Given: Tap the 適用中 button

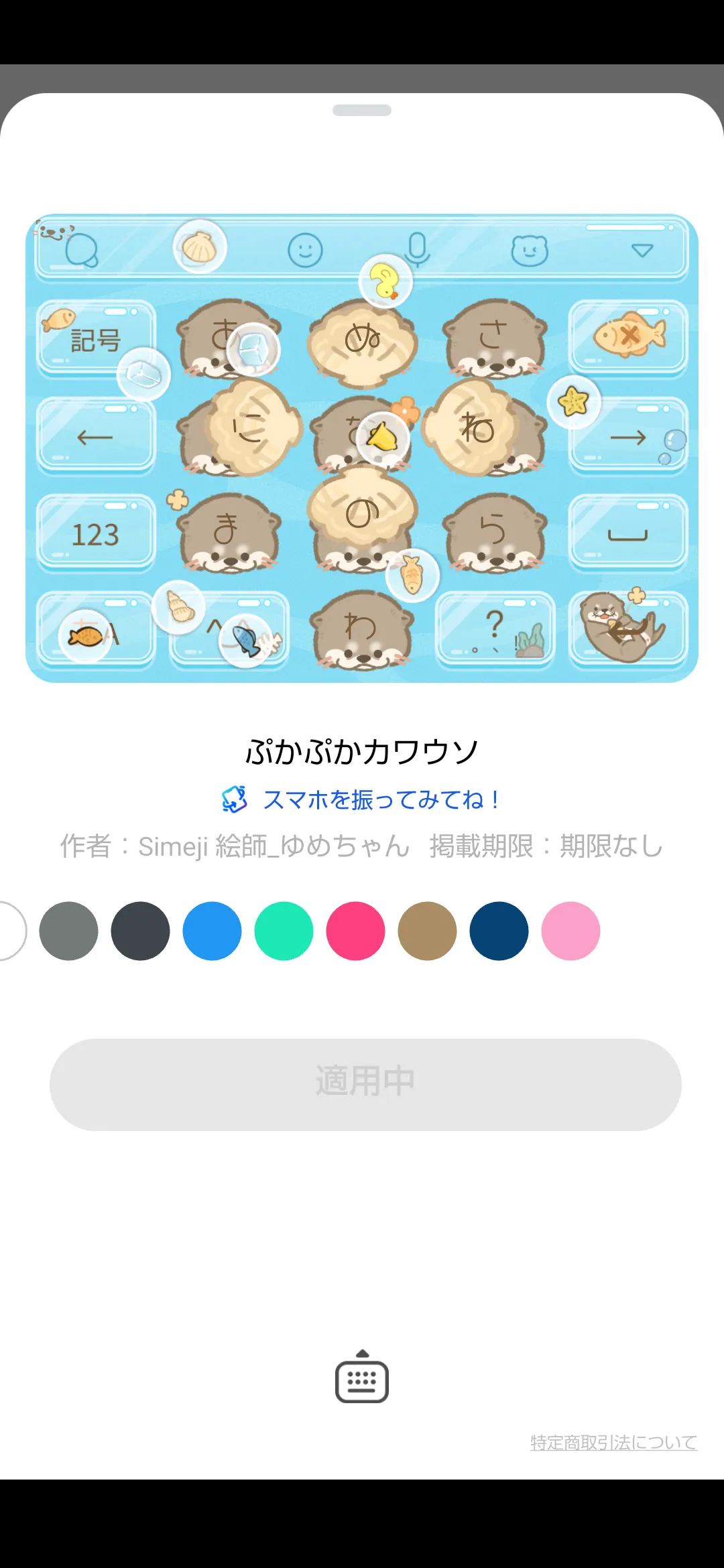Looking at the screenshot, I should pos(365,1084).
